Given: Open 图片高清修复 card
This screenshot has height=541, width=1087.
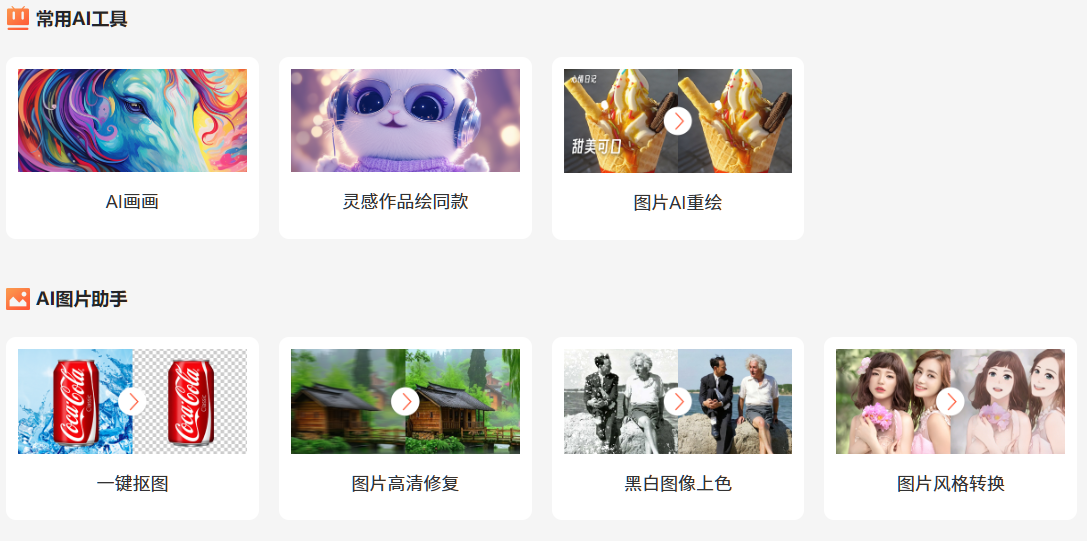Looking at the screenshot, I should tap(405, 428).
